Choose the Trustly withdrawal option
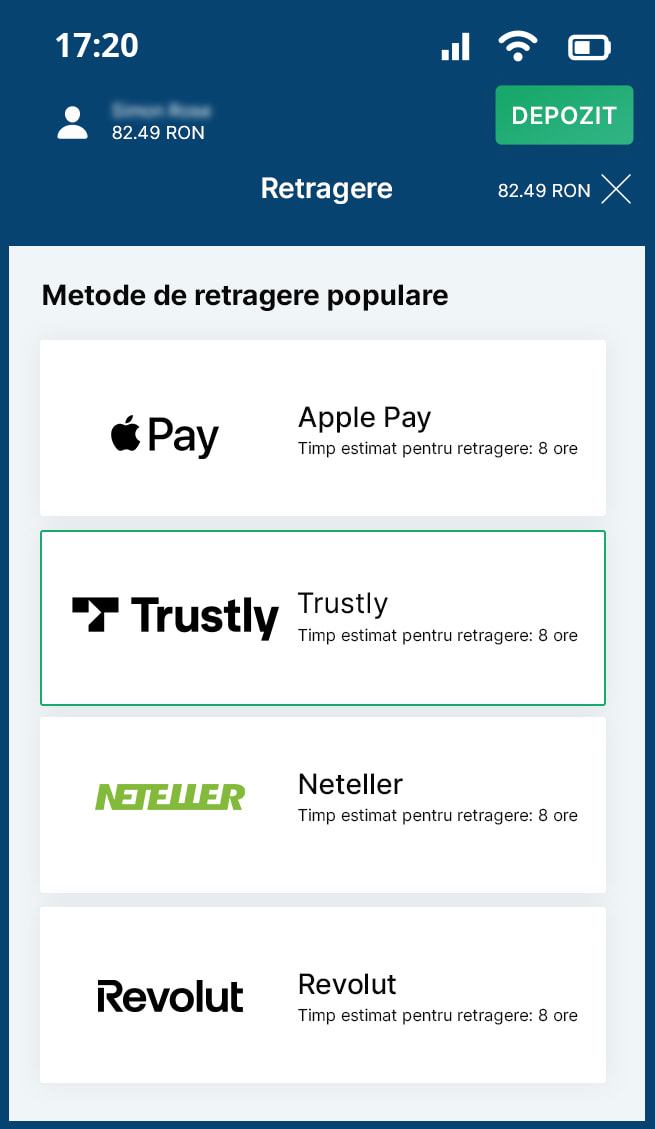 tap(322, 618)
